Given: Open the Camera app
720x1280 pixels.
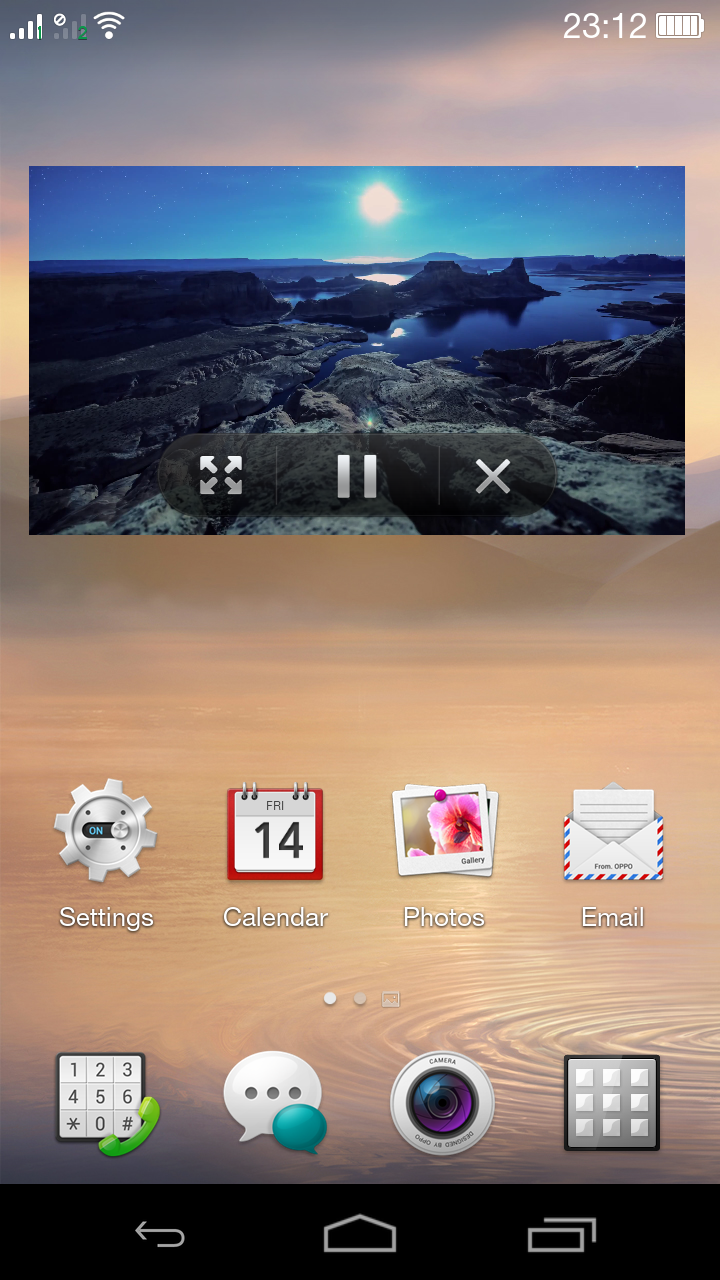Looking at the screenshot, I should (x=442, y=1104).
